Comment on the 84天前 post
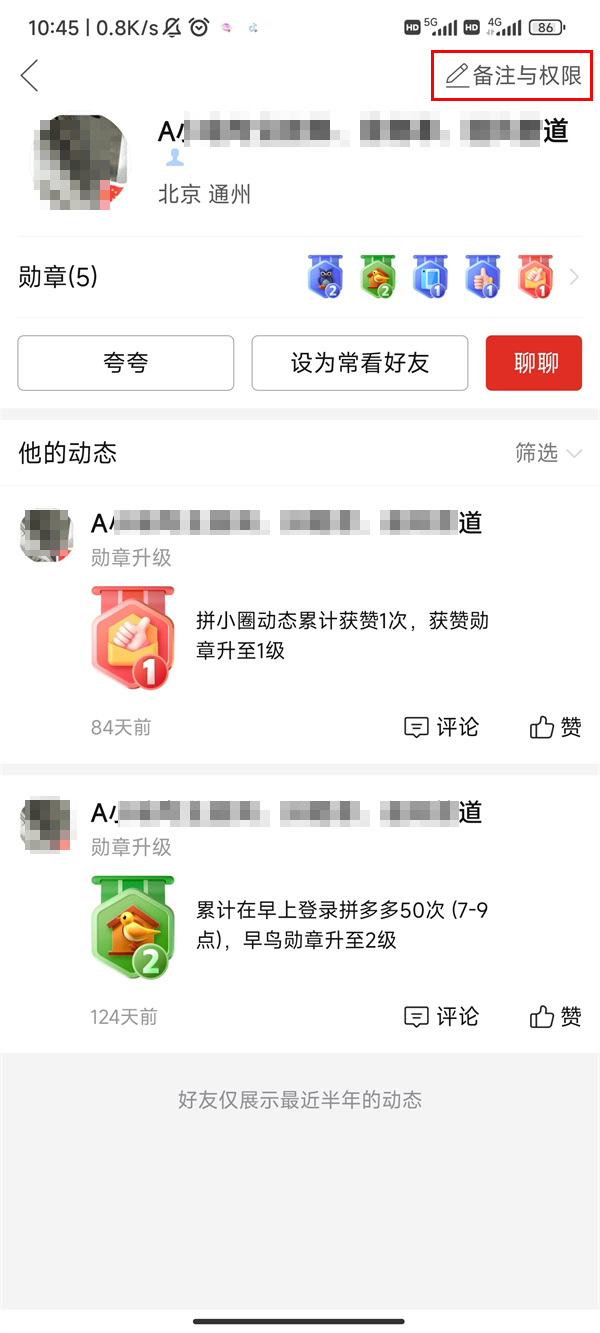 click(x=441, y=728)
